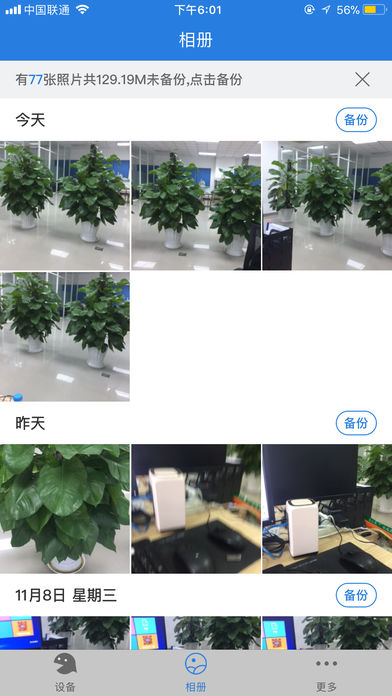Back up 11月8日 星期三 photos
Screen dimensions: 392x696
(x=356, y=595)
